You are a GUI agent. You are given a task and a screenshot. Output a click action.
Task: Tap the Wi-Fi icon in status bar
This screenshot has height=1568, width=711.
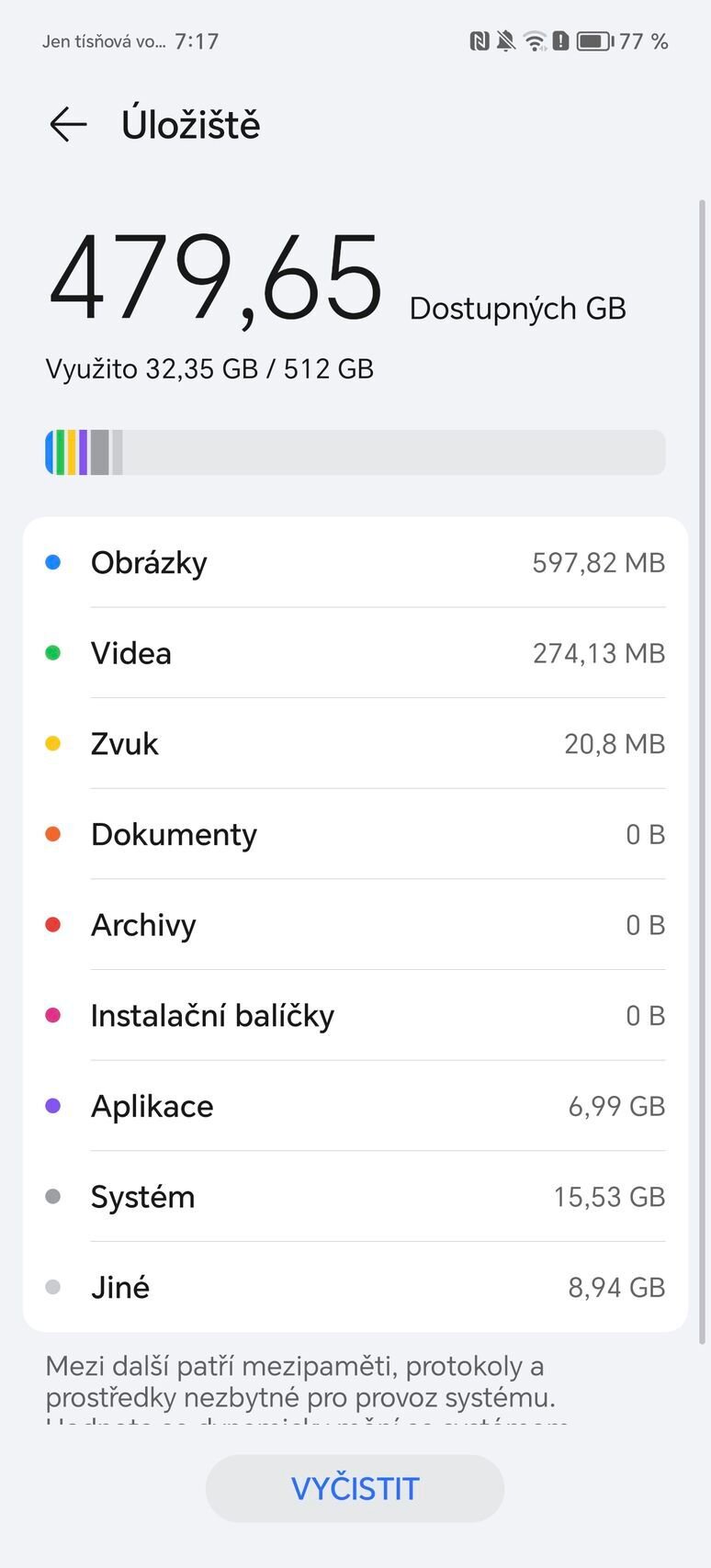[534, 40]
